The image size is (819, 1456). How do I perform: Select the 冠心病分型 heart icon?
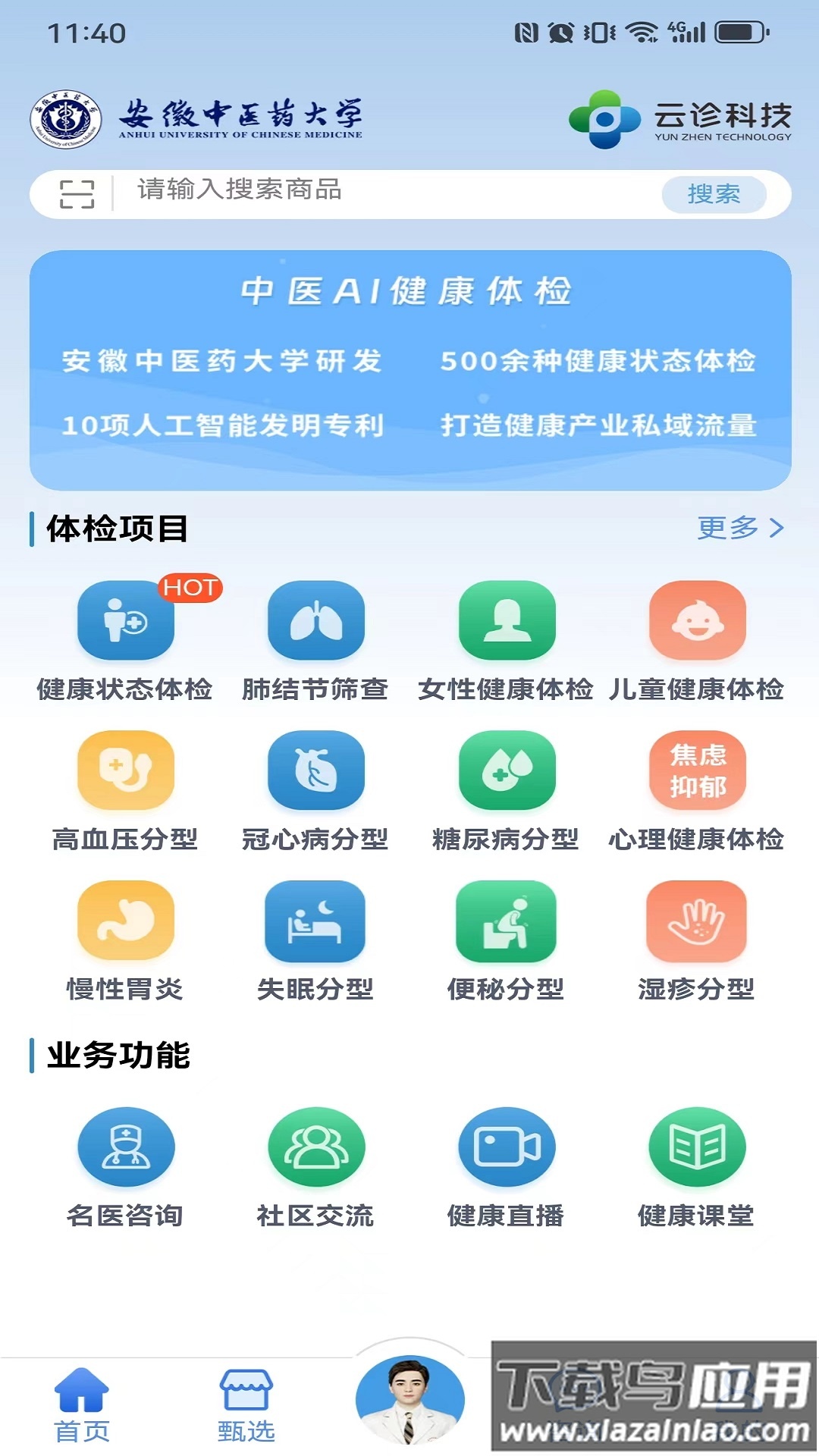[316, 772]
